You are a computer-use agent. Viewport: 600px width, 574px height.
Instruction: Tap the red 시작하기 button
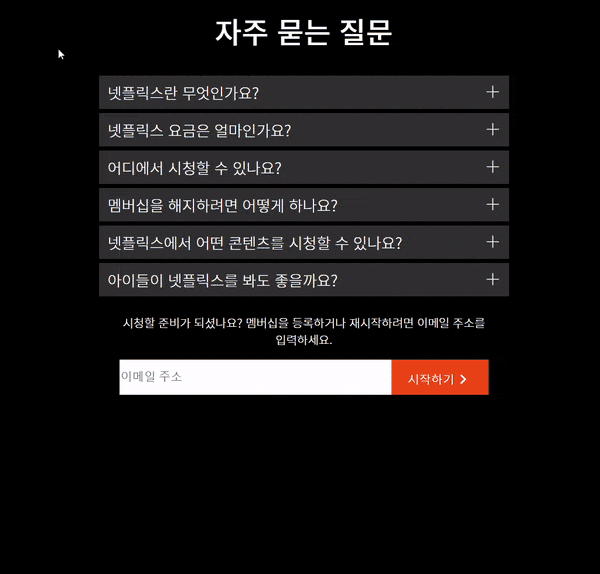tap(439, 378)
